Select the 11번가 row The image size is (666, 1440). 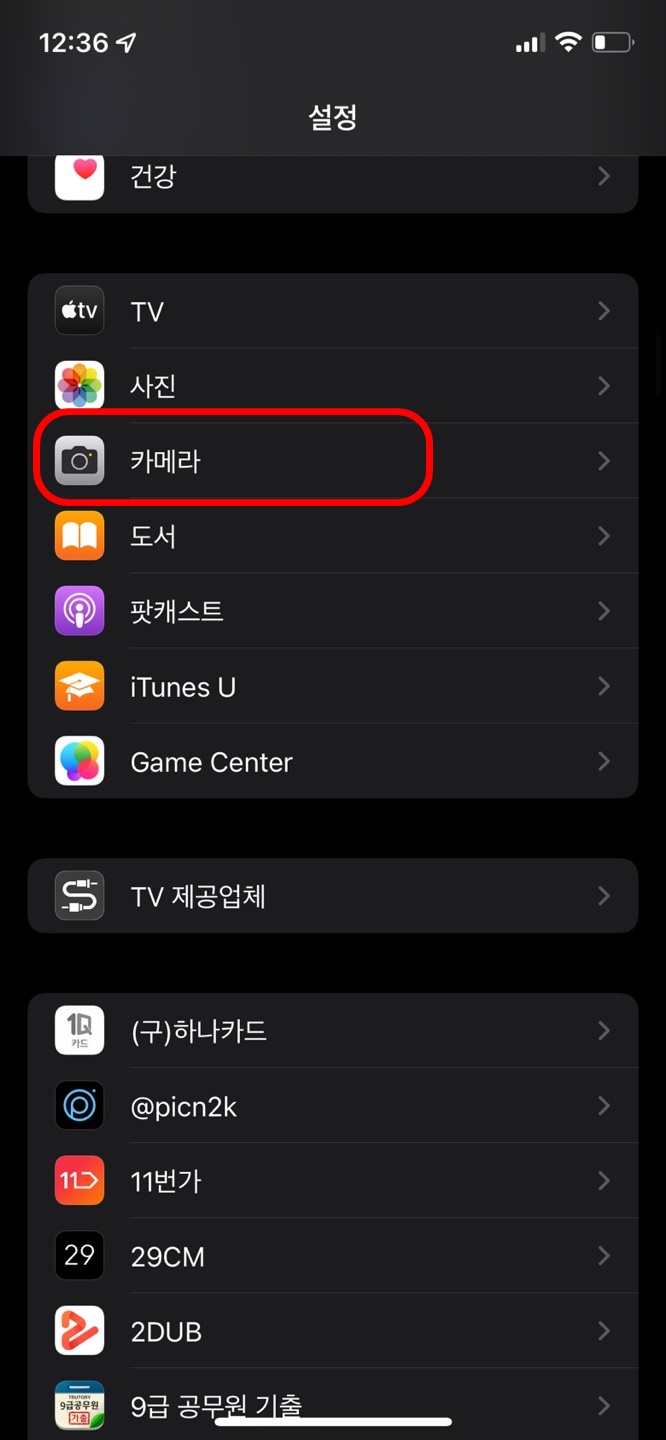pyautogui.click(x=333, y=1181)
